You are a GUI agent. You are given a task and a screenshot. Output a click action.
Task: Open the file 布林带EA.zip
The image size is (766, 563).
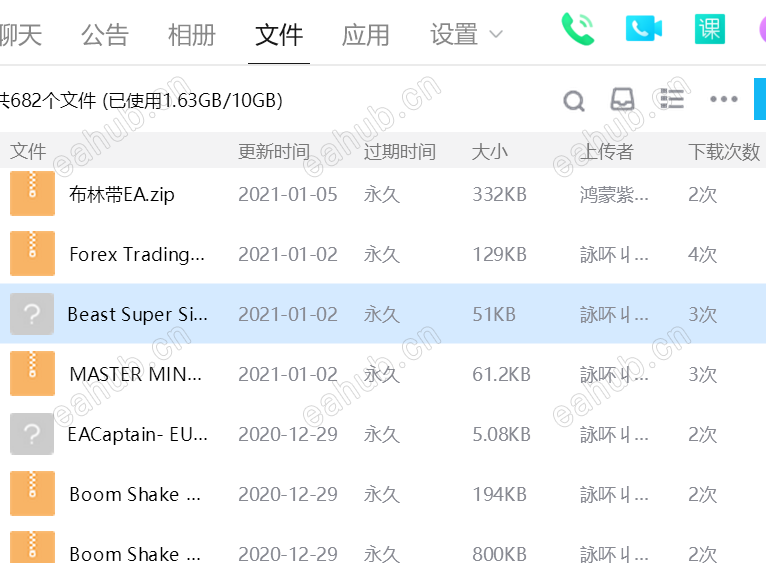pyautogui.click(x=121, y=194)
